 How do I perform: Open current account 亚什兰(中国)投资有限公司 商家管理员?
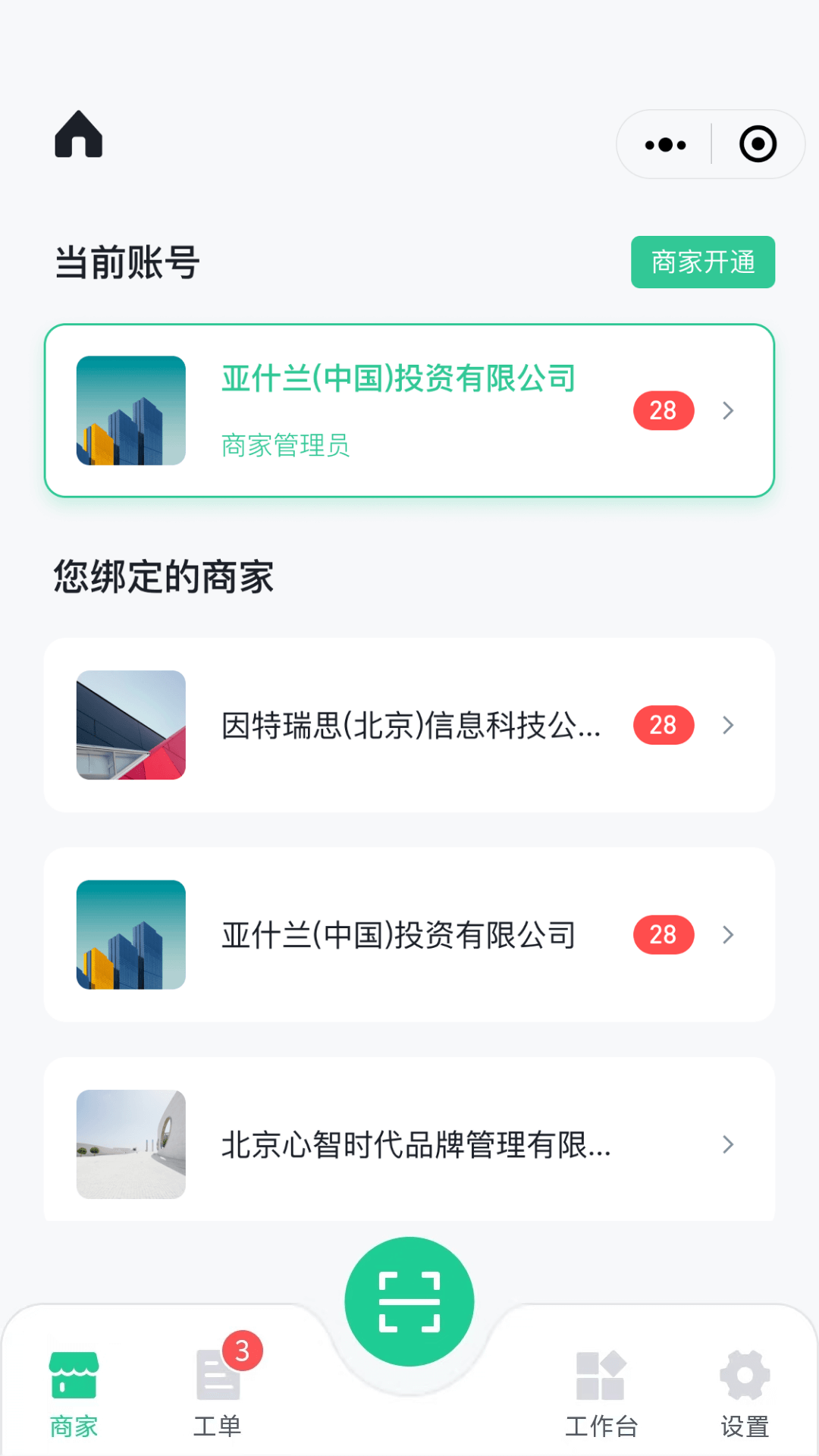pyautogui.click(x=409, y=411)
